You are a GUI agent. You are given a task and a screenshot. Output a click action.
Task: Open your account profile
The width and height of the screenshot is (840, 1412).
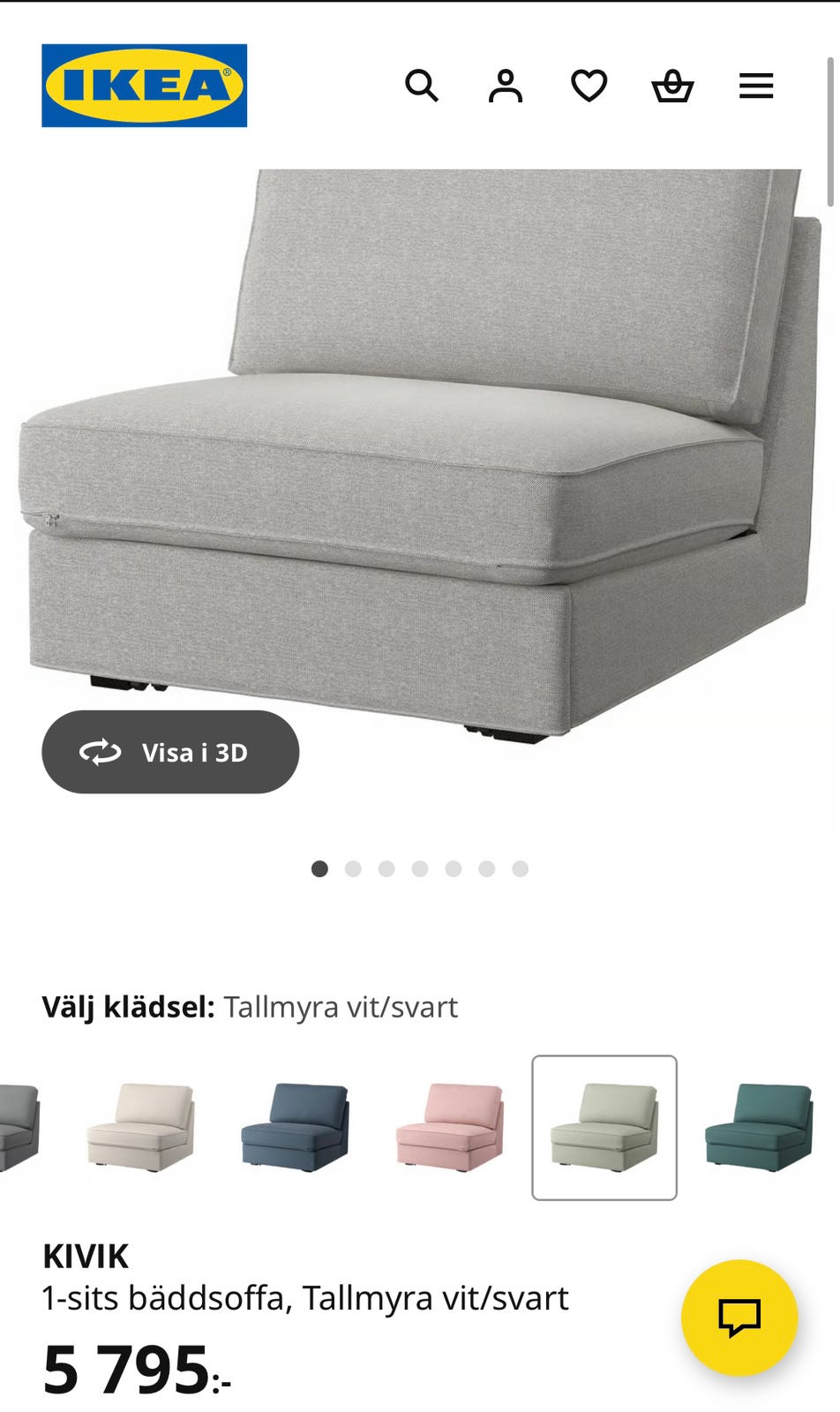[x=505, y=86]
